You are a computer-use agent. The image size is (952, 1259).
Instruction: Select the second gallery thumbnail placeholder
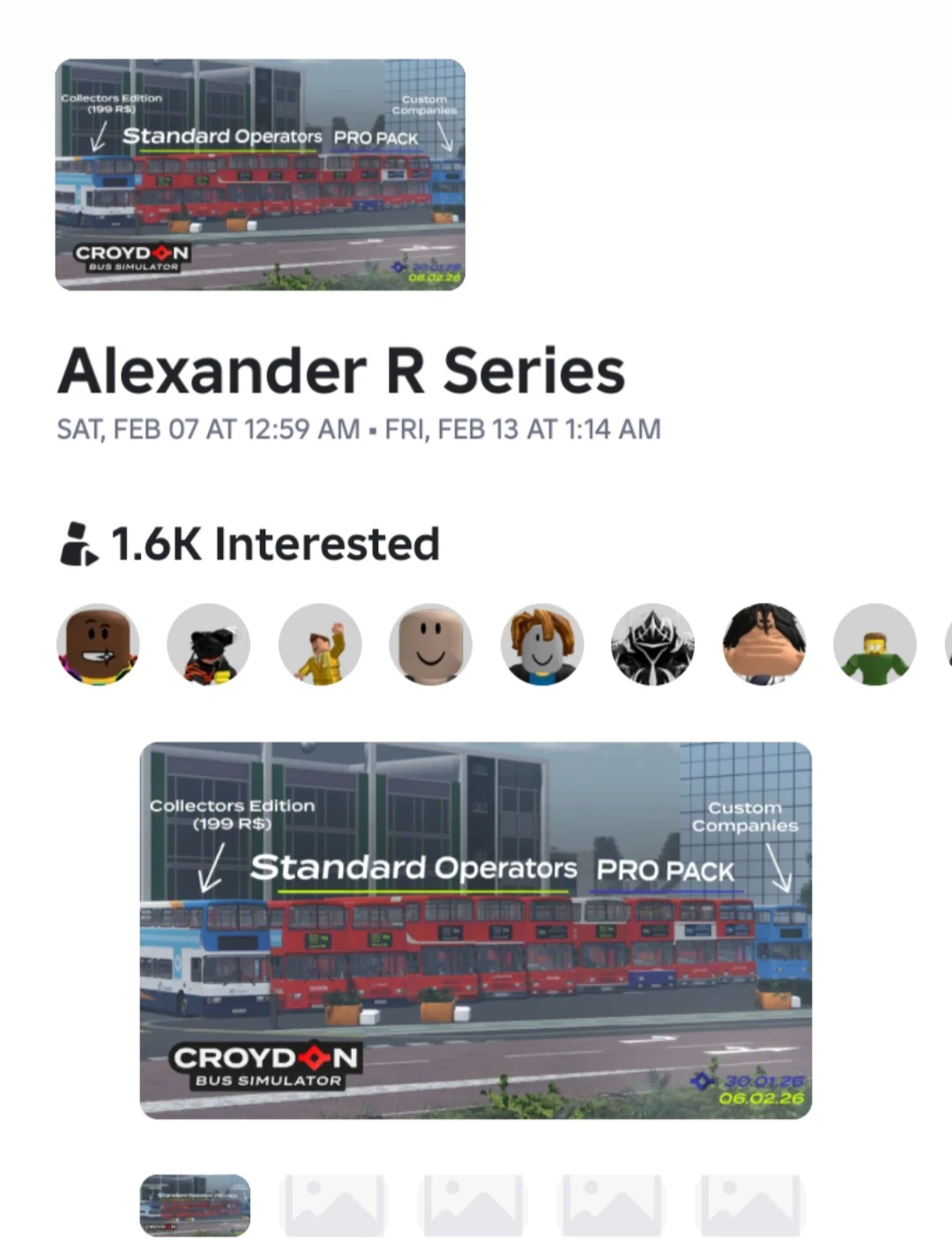pos(333,1204)
